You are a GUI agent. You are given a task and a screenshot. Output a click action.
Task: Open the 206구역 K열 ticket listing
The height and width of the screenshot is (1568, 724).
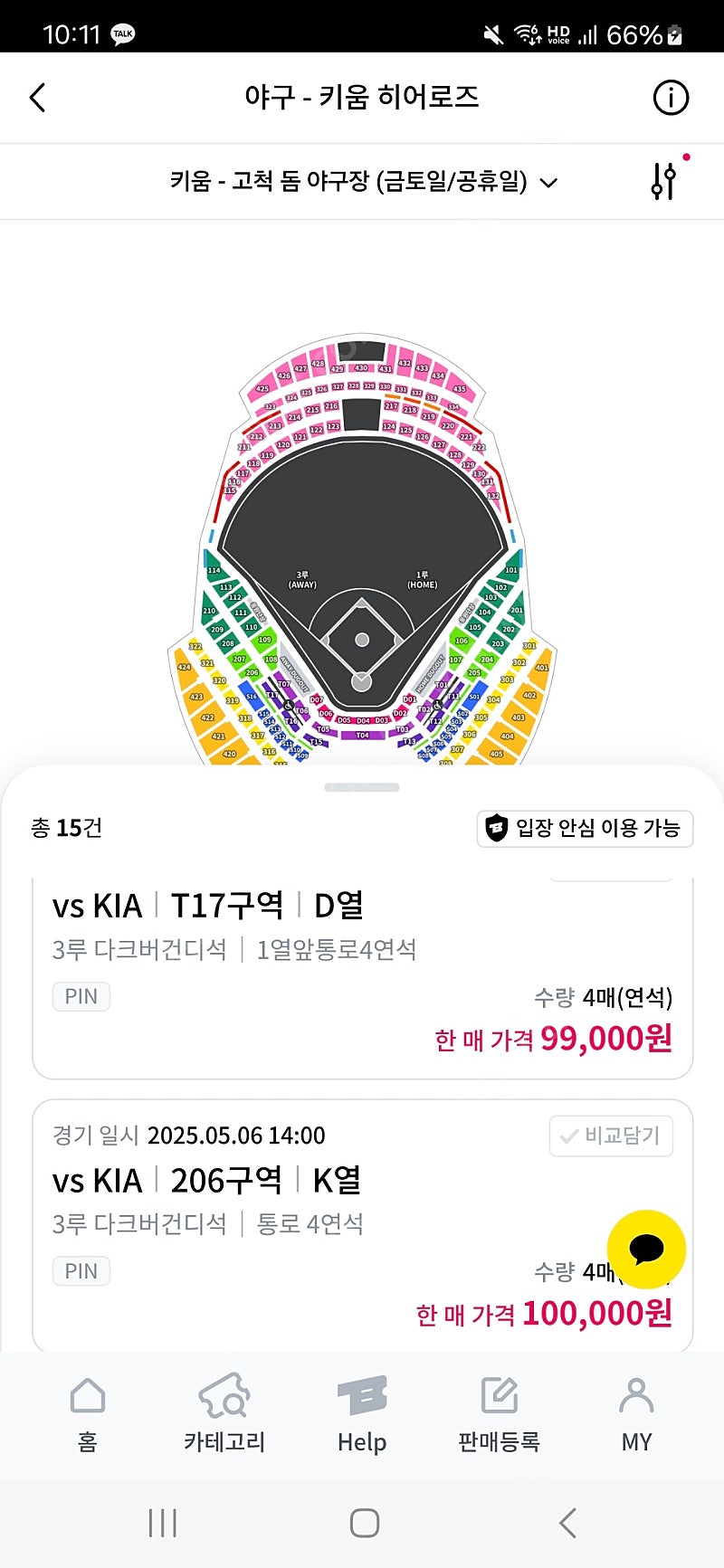pyautogui.click(x=362, y=1226)
